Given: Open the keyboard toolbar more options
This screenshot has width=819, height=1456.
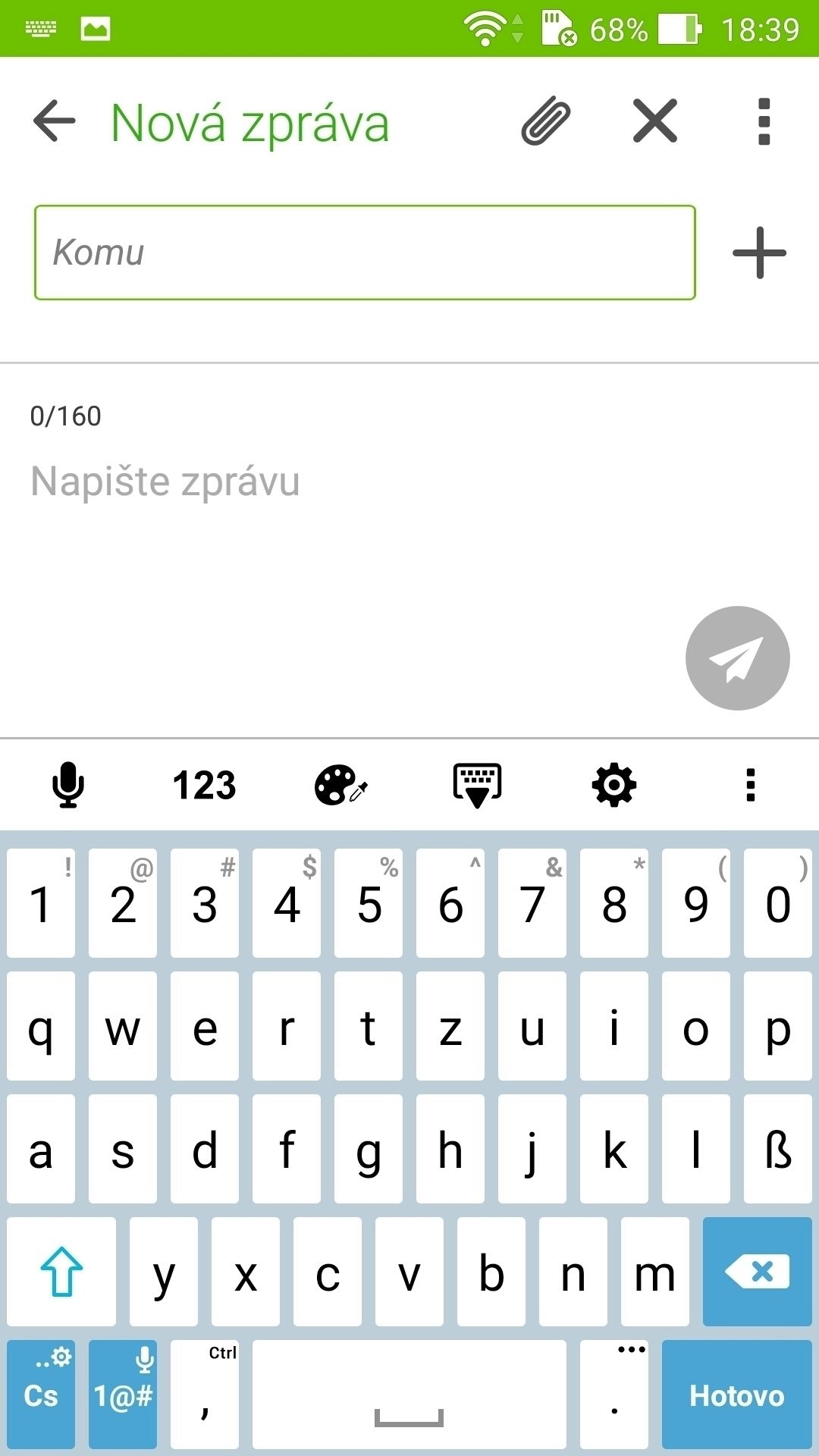Looking at the screenshot, I should click(x=751, y=785).
